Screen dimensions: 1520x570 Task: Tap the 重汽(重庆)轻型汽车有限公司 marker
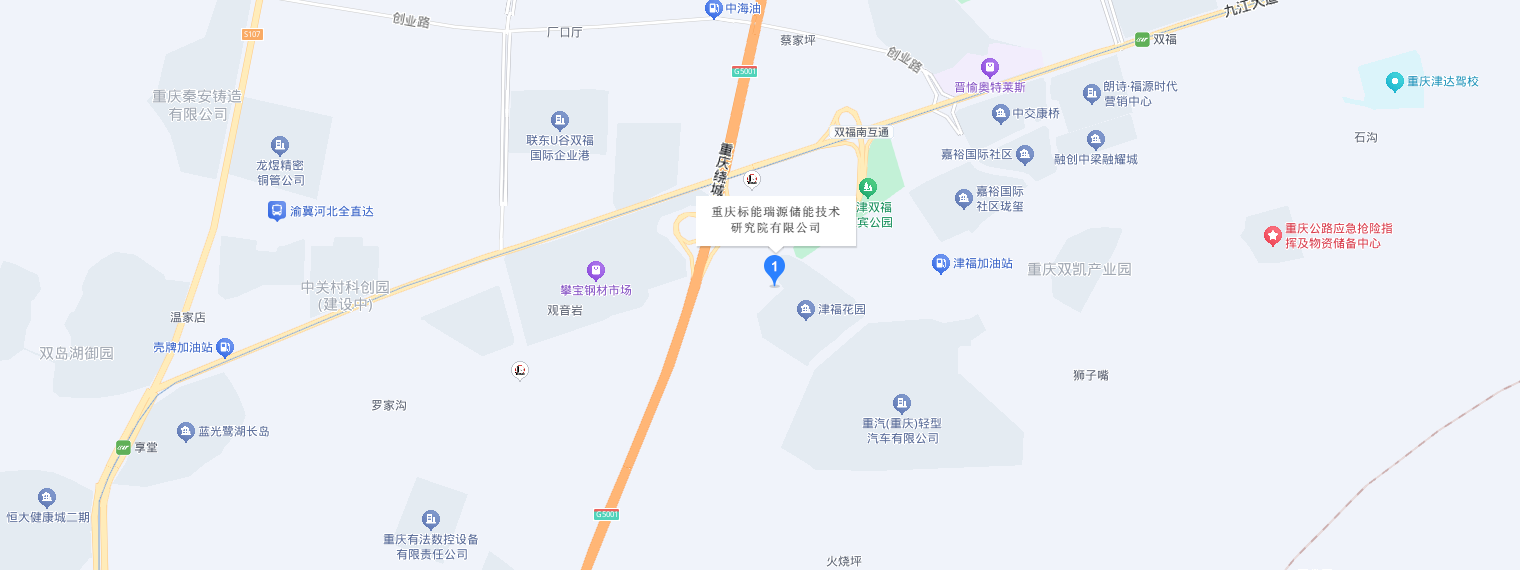point(902,403)
